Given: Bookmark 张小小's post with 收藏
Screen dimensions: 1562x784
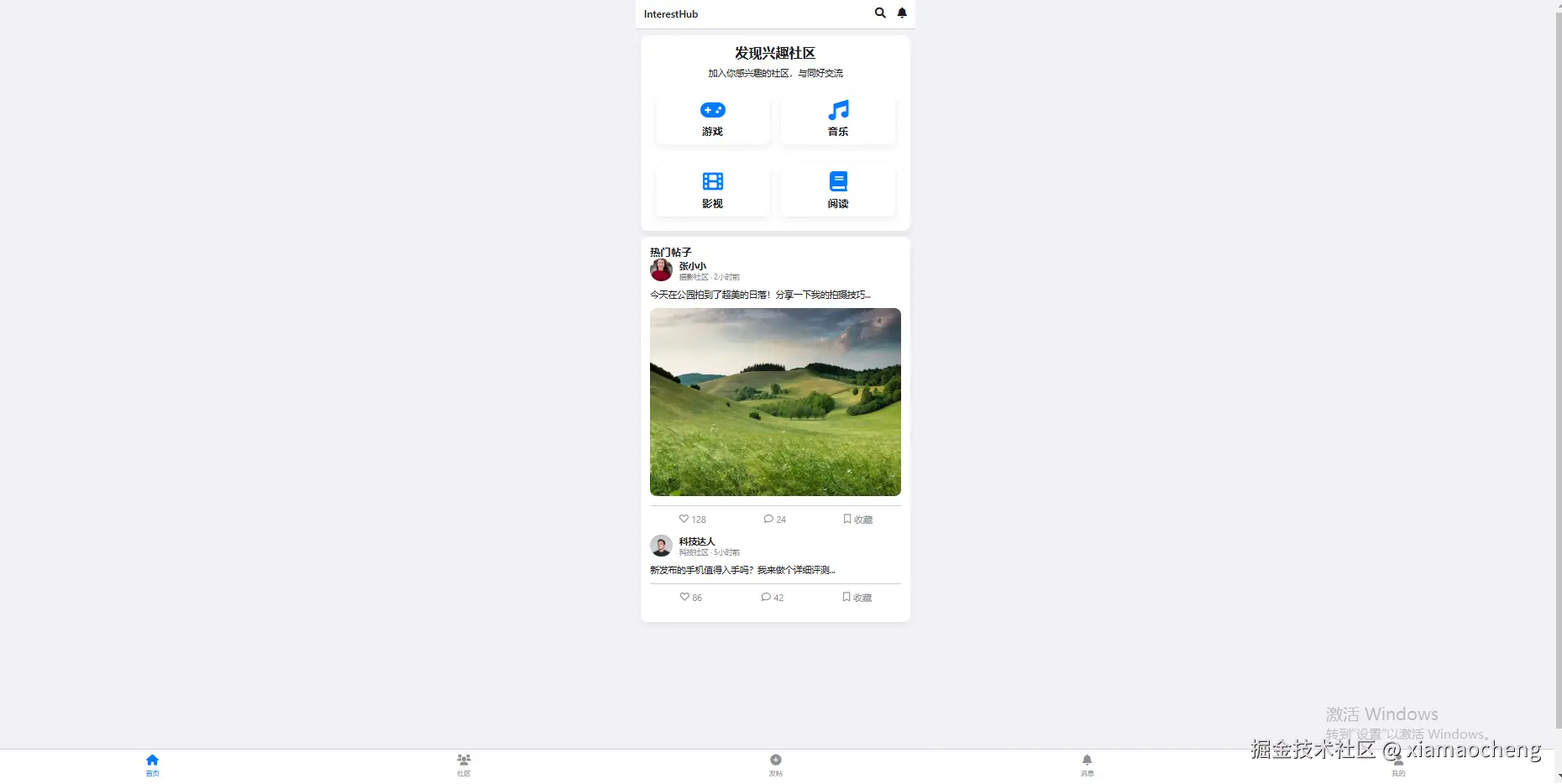Looking at the screenshot, I should coord(857,519).
